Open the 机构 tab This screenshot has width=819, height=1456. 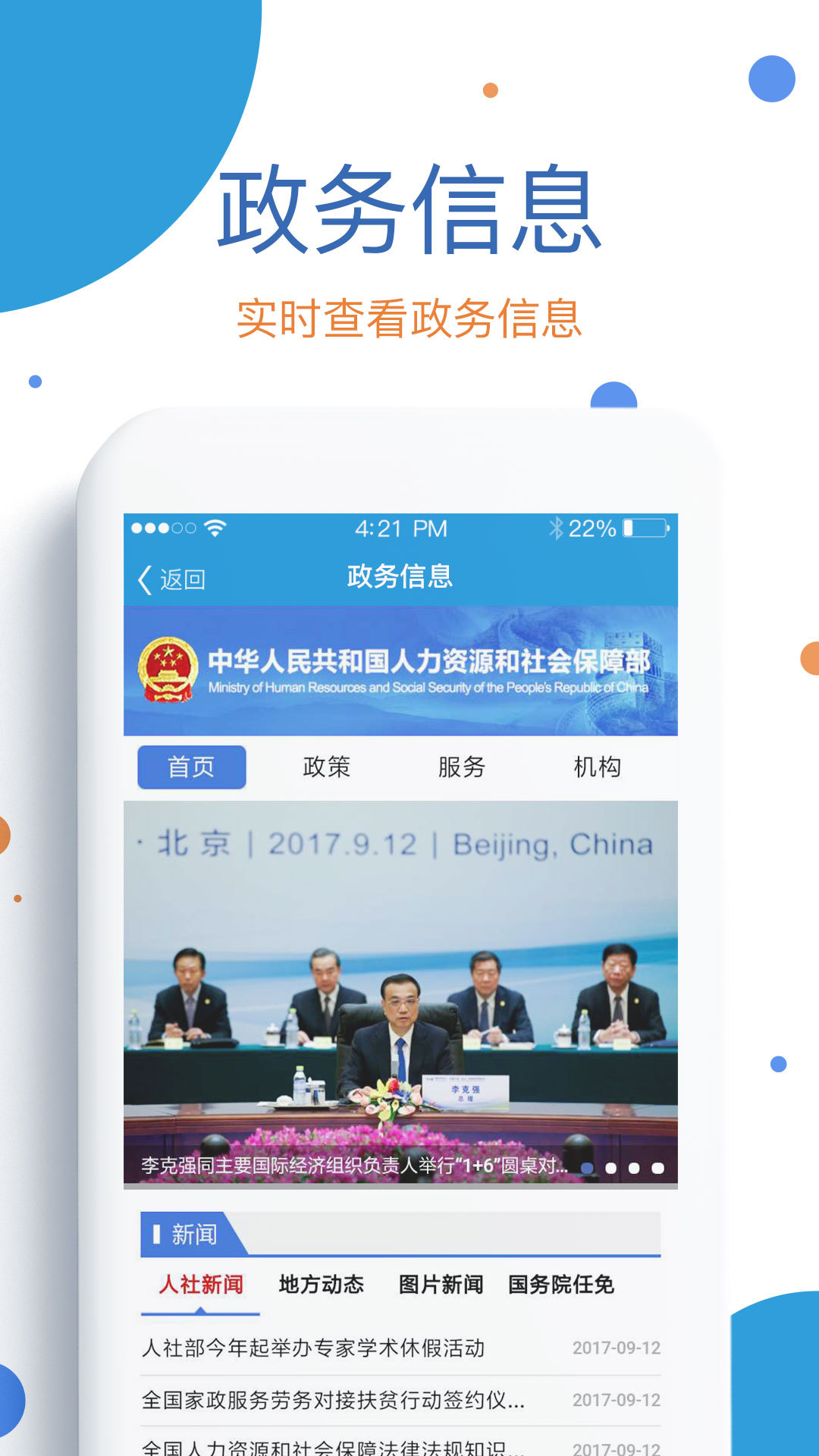click(598, 767)
